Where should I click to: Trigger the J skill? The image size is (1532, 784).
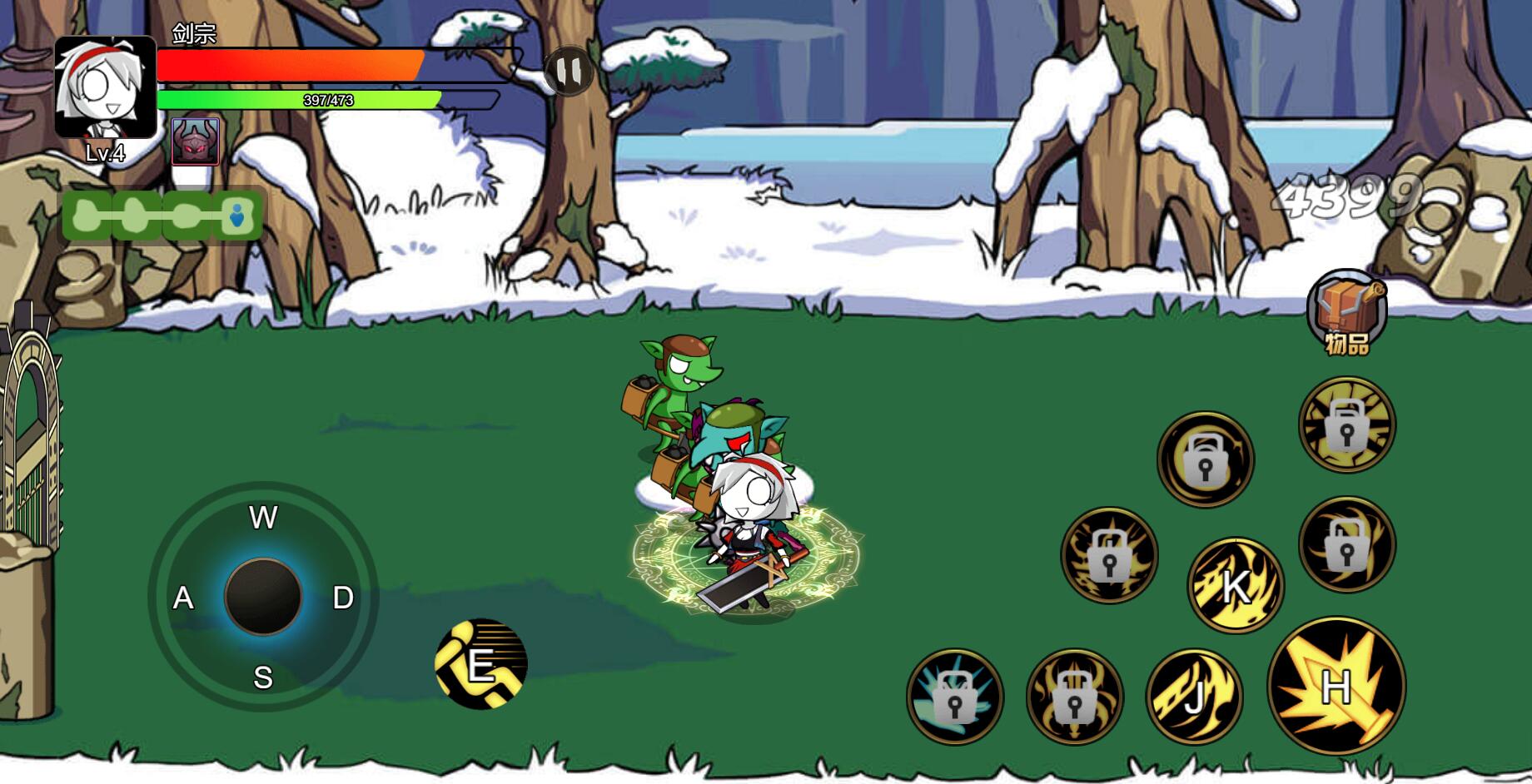point(1194,697)
